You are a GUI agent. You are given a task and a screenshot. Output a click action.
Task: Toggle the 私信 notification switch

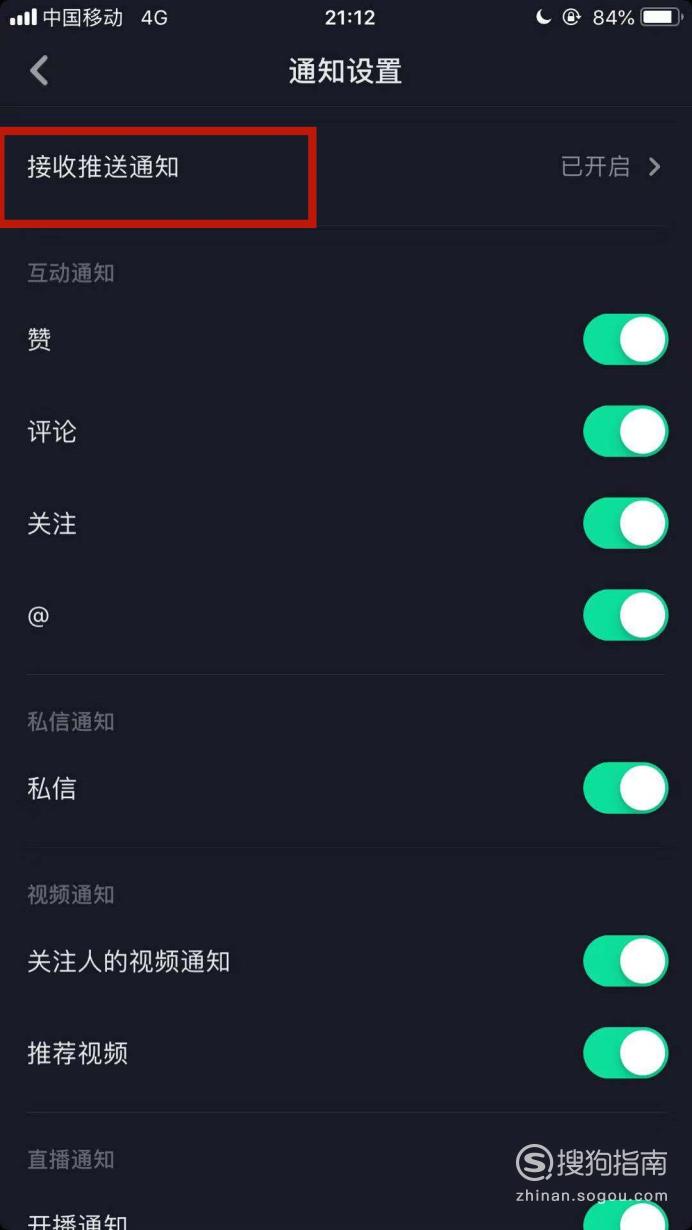[x=626, y=789]
